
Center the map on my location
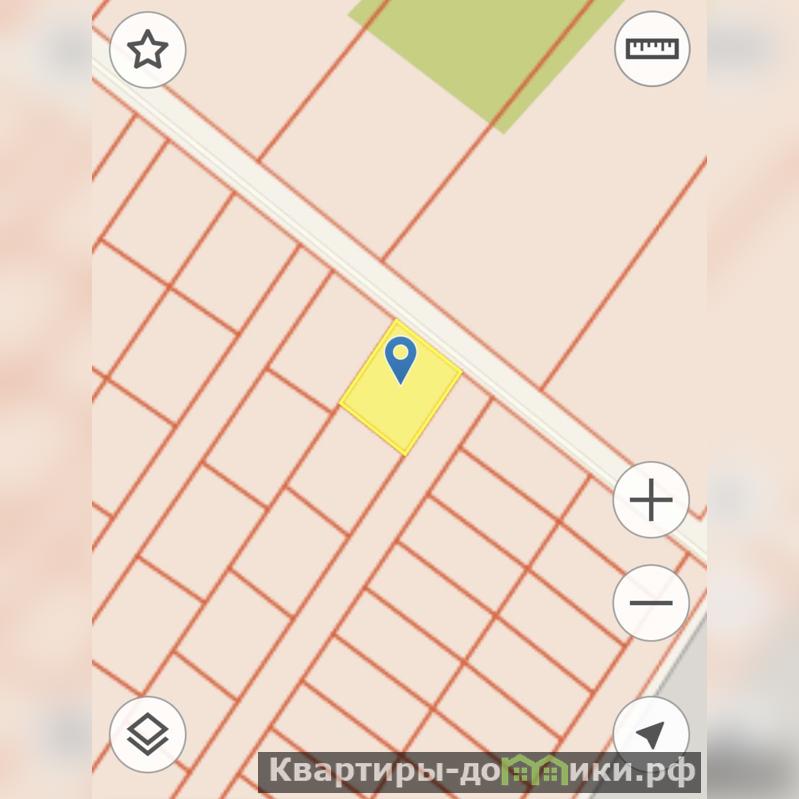tap(651, 735)
